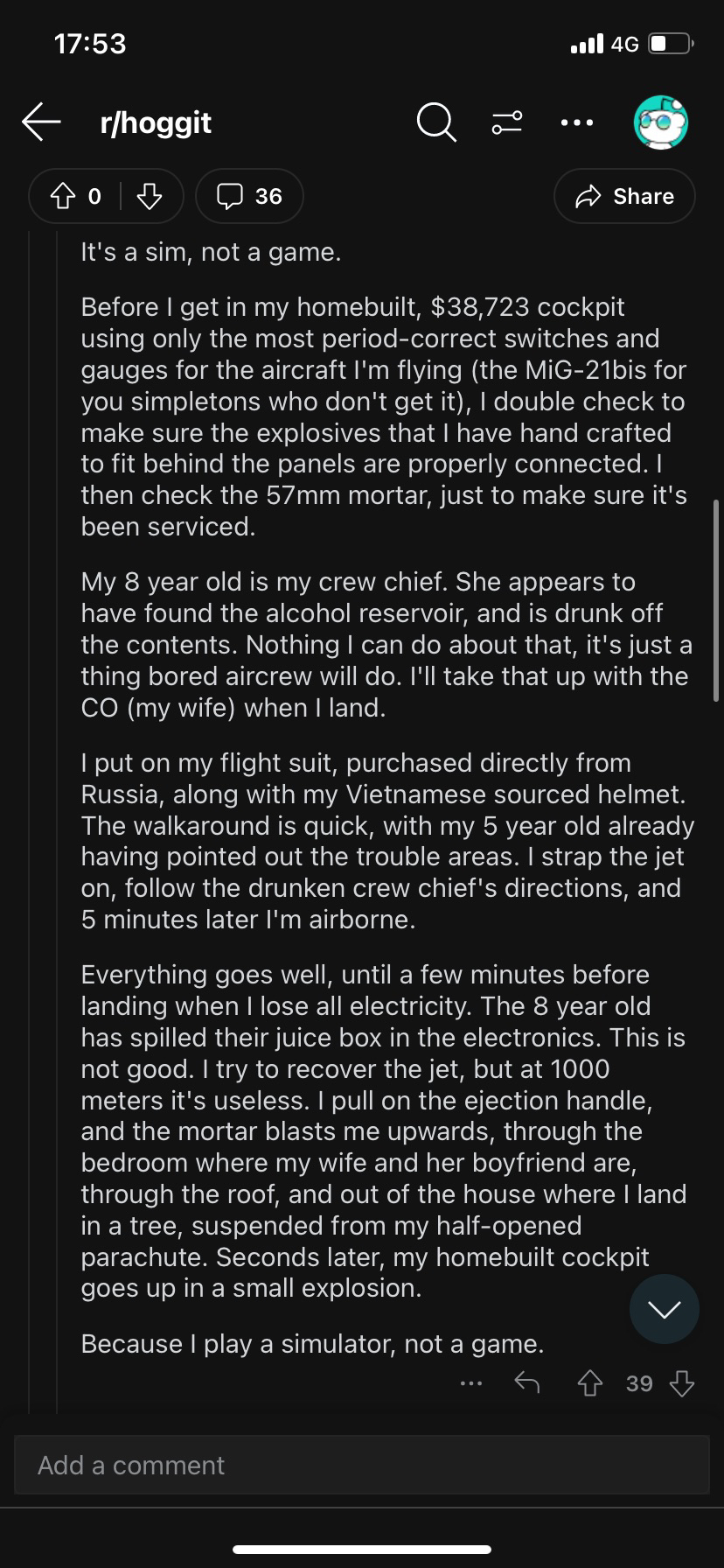This screenshot has height=1568, width=724.
Task: Downvote the post
Action: pos(150,196)
